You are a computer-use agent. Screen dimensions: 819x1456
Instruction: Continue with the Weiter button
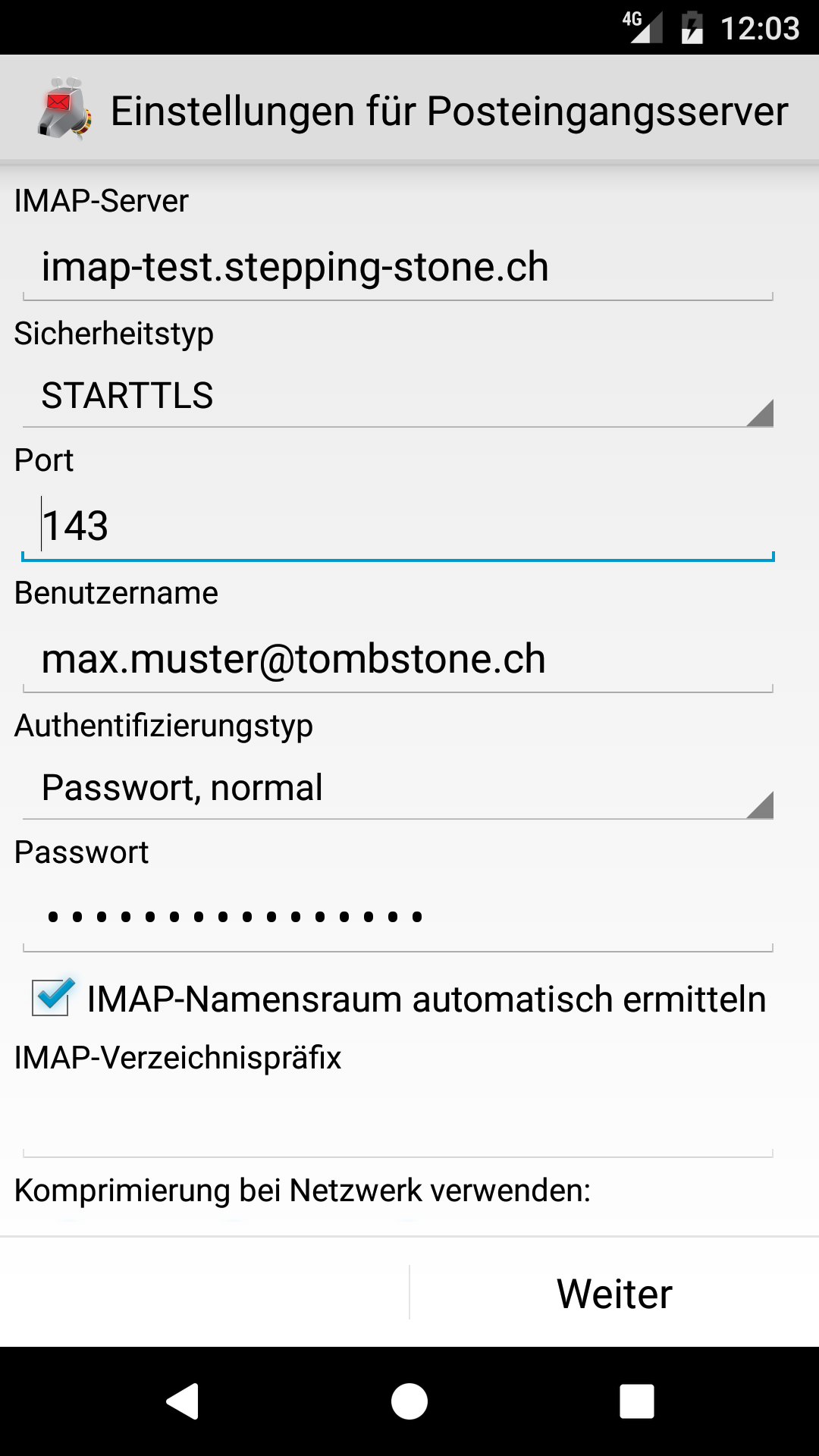click(x=614, y=1294)
